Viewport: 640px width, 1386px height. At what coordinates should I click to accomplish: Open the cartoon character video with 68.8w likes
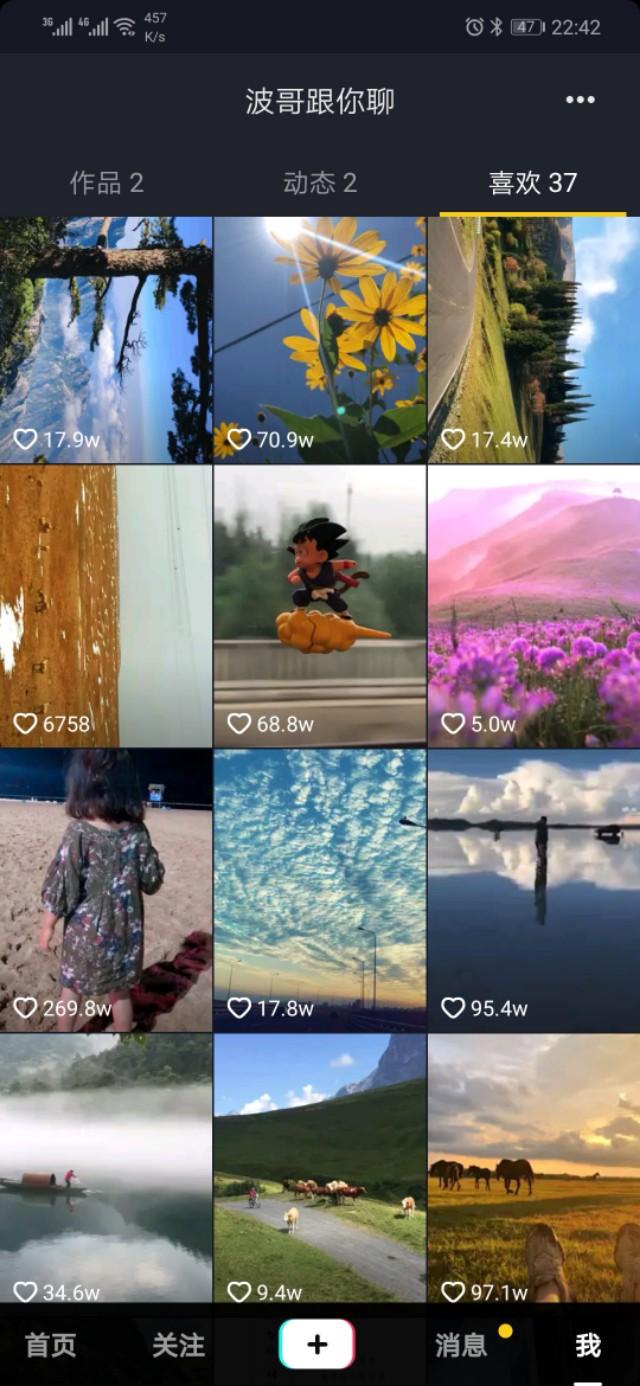[320, 606]
